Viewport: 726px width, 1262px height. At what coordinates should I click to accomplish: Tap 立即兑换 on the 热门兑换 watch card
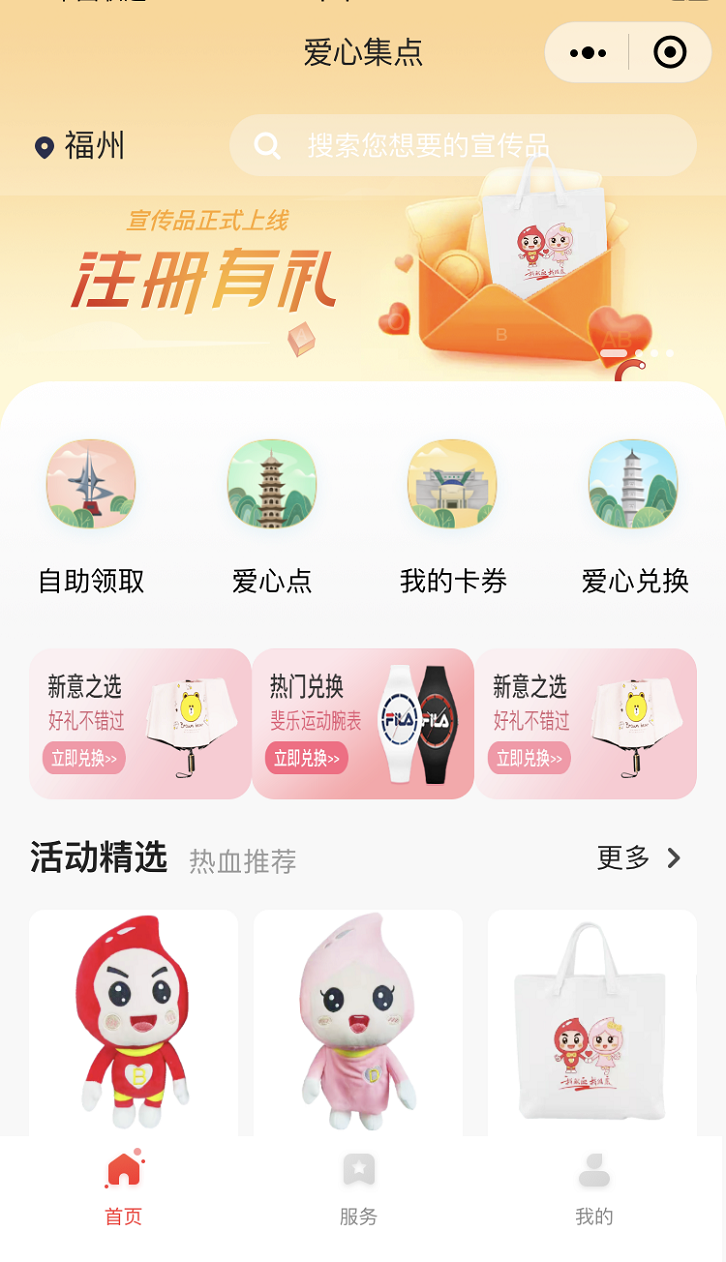click(x=306, y=758)
